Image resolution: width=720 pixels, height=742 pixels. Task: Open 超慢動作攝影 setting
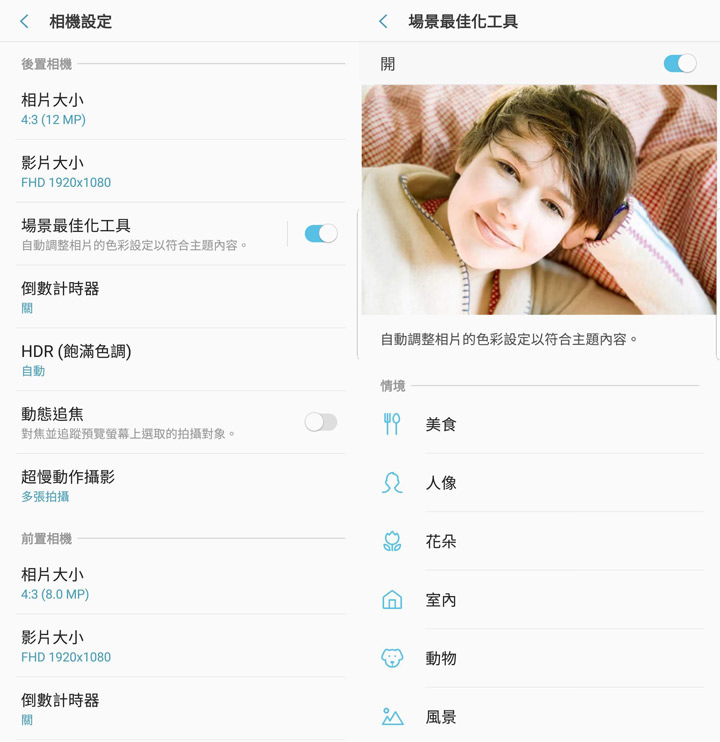click(x=150, y=485)
